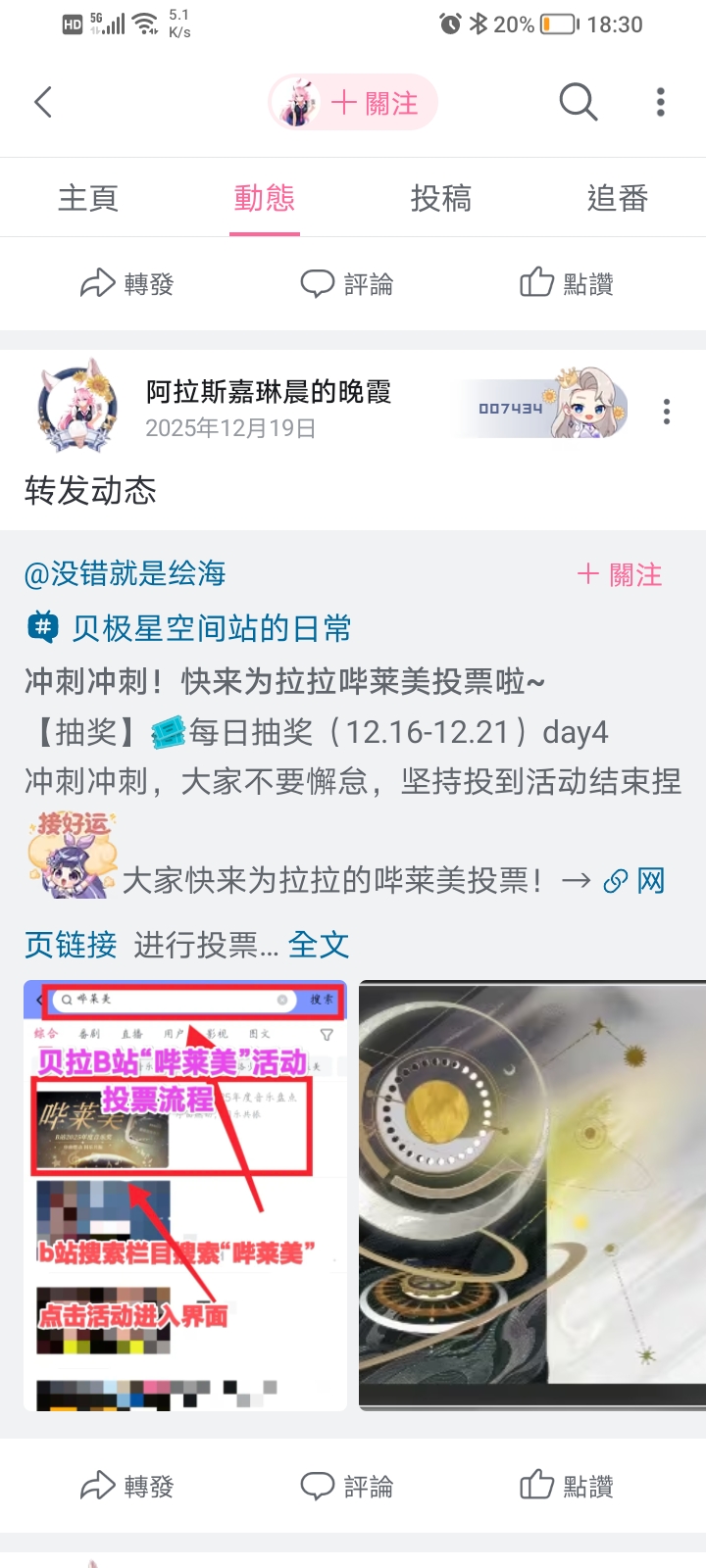Follow this user with the 關注 button
Screen dimensions: 706x1568
[353, 102]
